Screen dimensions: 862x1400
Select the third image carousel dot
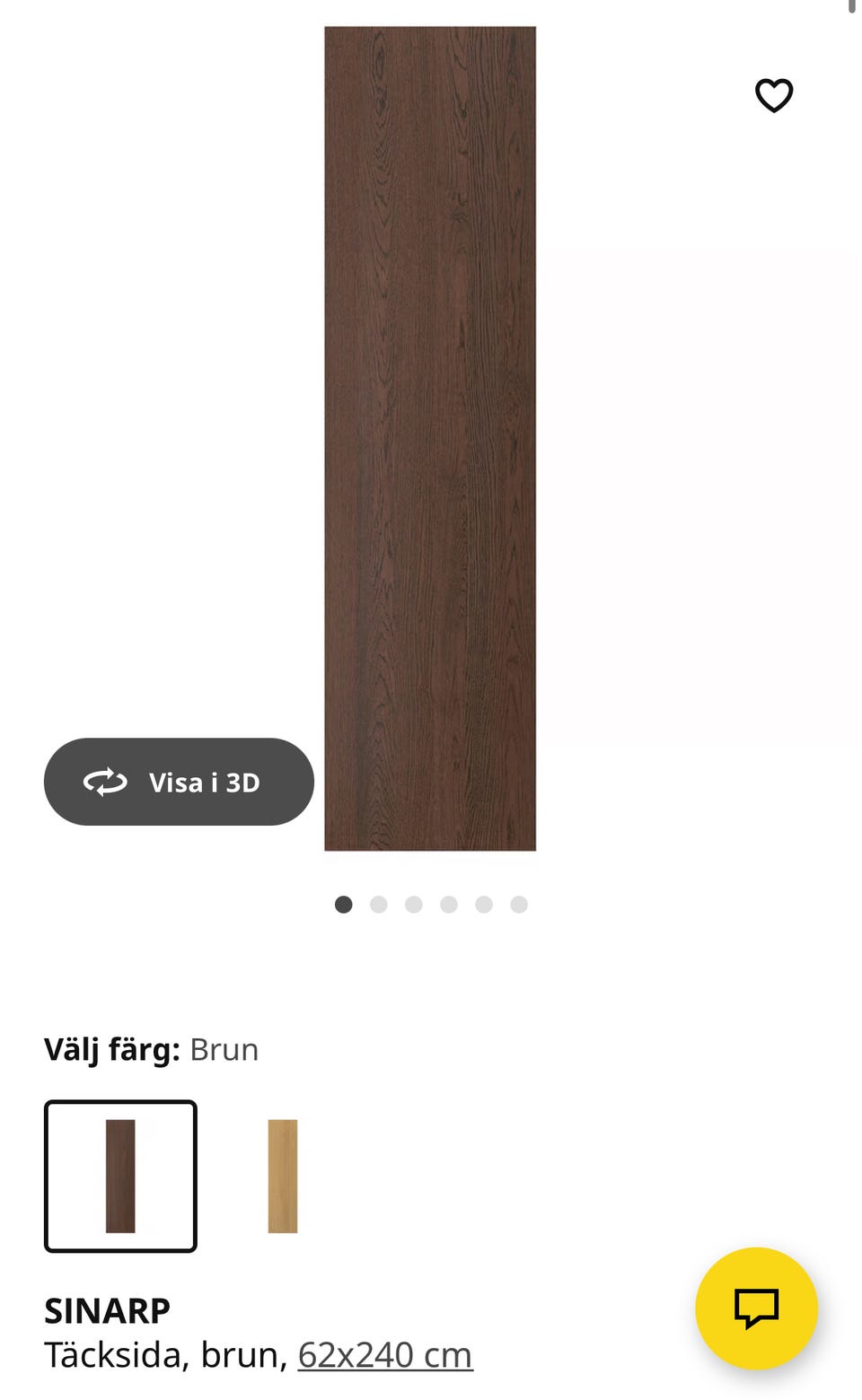pyautogui.click(x=414, y=905)
